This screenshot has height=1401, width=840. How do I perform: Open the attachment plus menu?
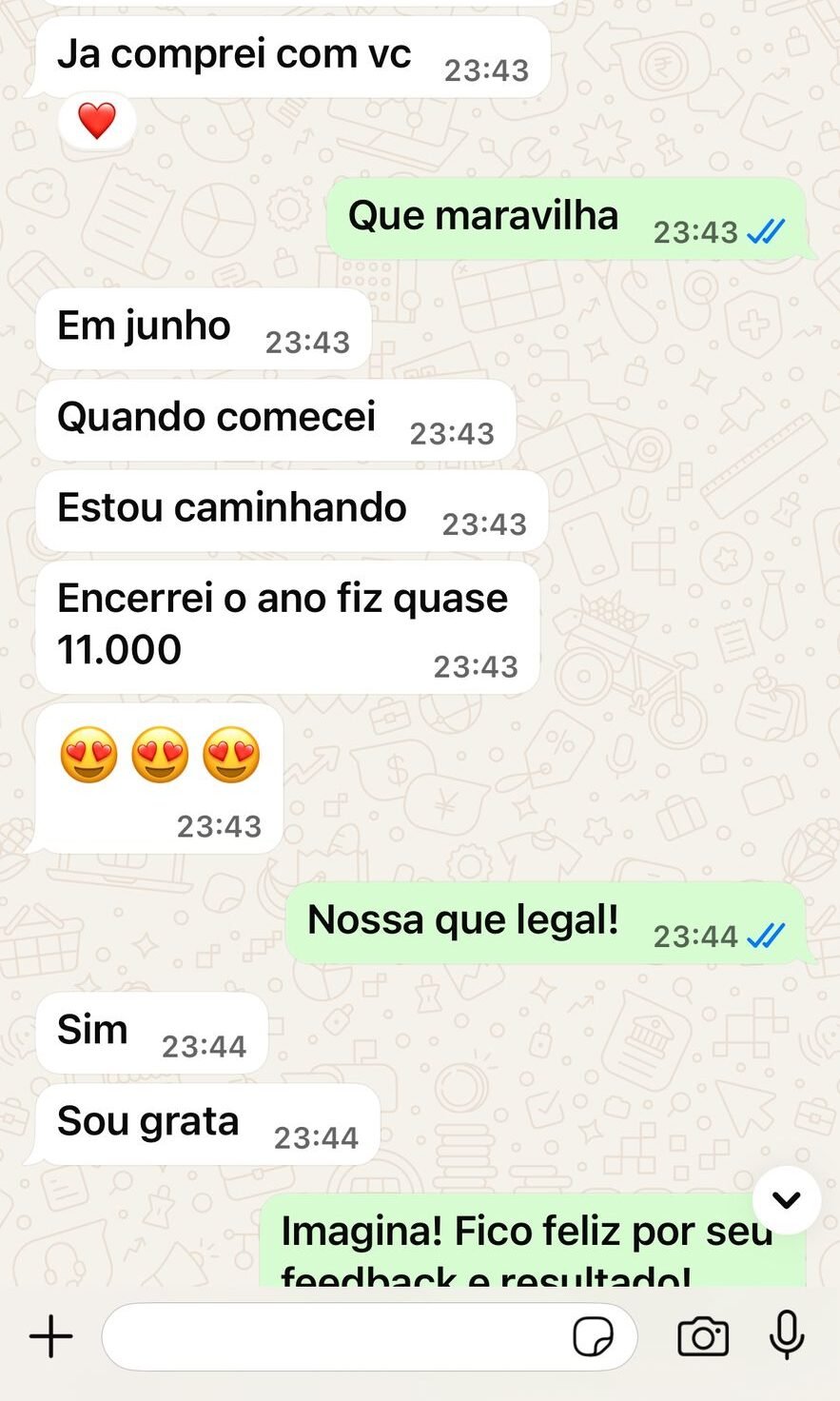click(51, 1337)
